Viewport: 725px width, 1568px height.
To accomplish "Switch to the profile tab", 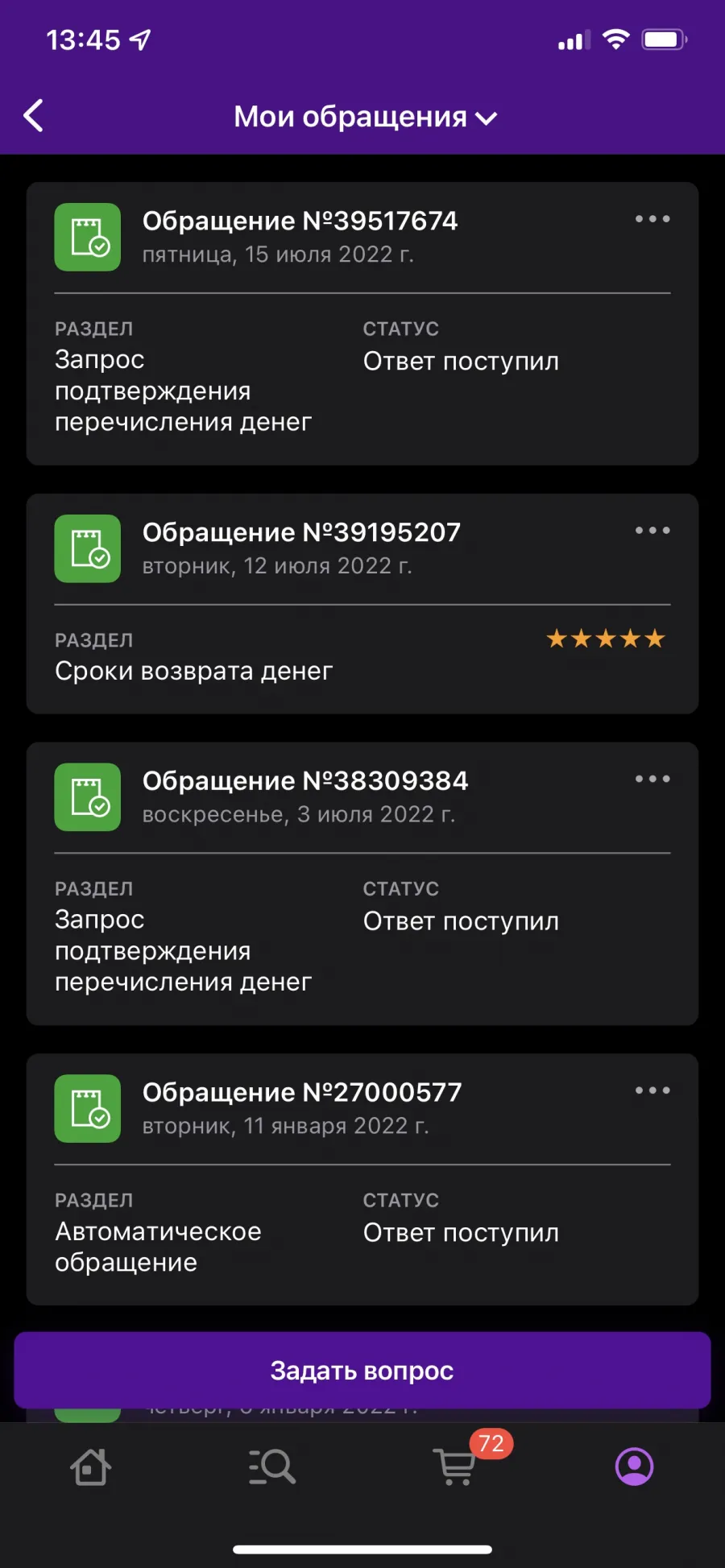I will point(635,1467).
